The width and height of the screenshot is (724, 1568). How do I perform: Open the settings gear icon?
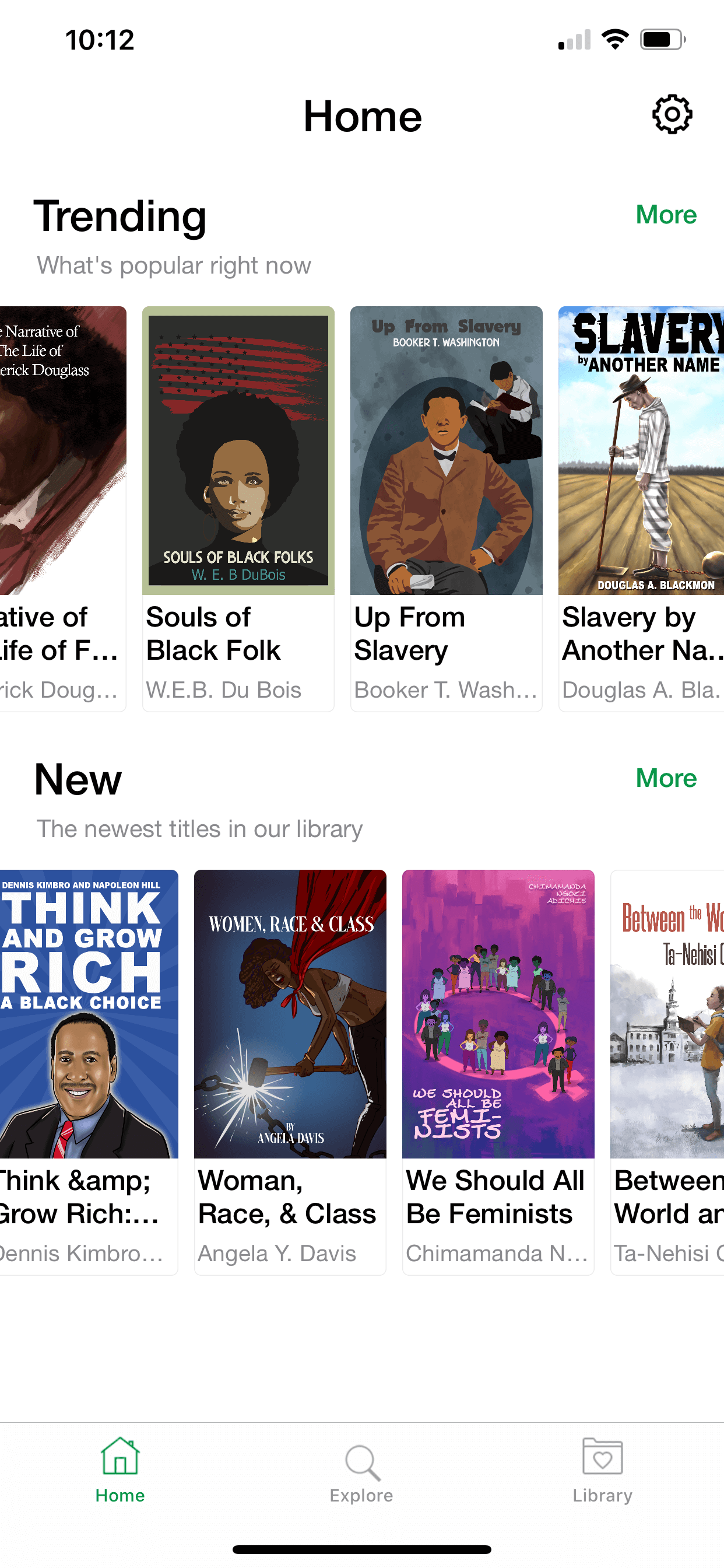(672, 114)
